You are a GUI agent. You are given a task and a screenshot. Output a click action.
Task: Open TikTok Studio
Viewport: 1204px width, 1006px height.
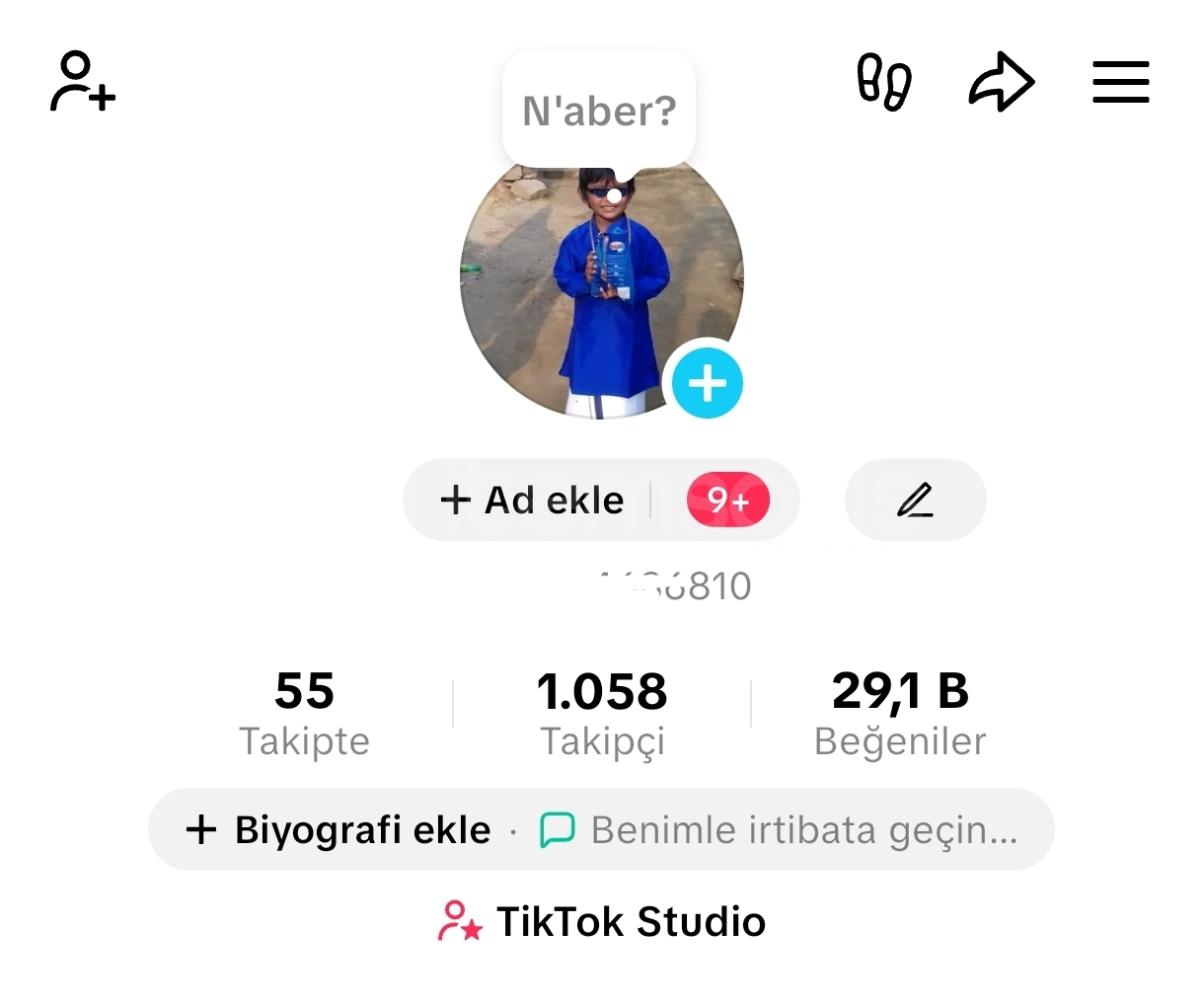coord(602,922)
